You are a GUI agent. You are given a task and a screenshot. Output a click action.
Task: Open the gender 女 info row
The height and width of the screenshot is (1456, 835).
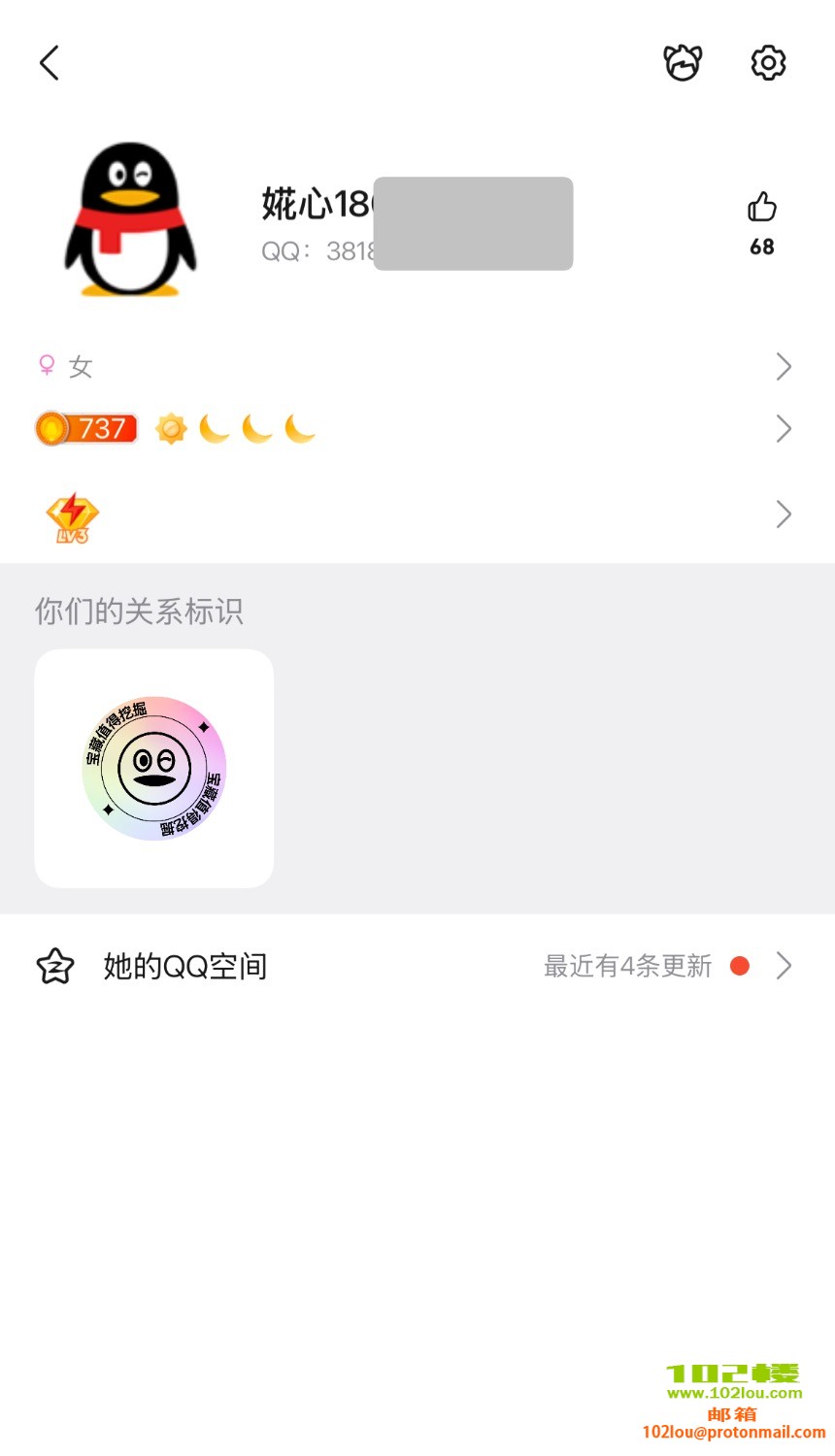point(416,367)
